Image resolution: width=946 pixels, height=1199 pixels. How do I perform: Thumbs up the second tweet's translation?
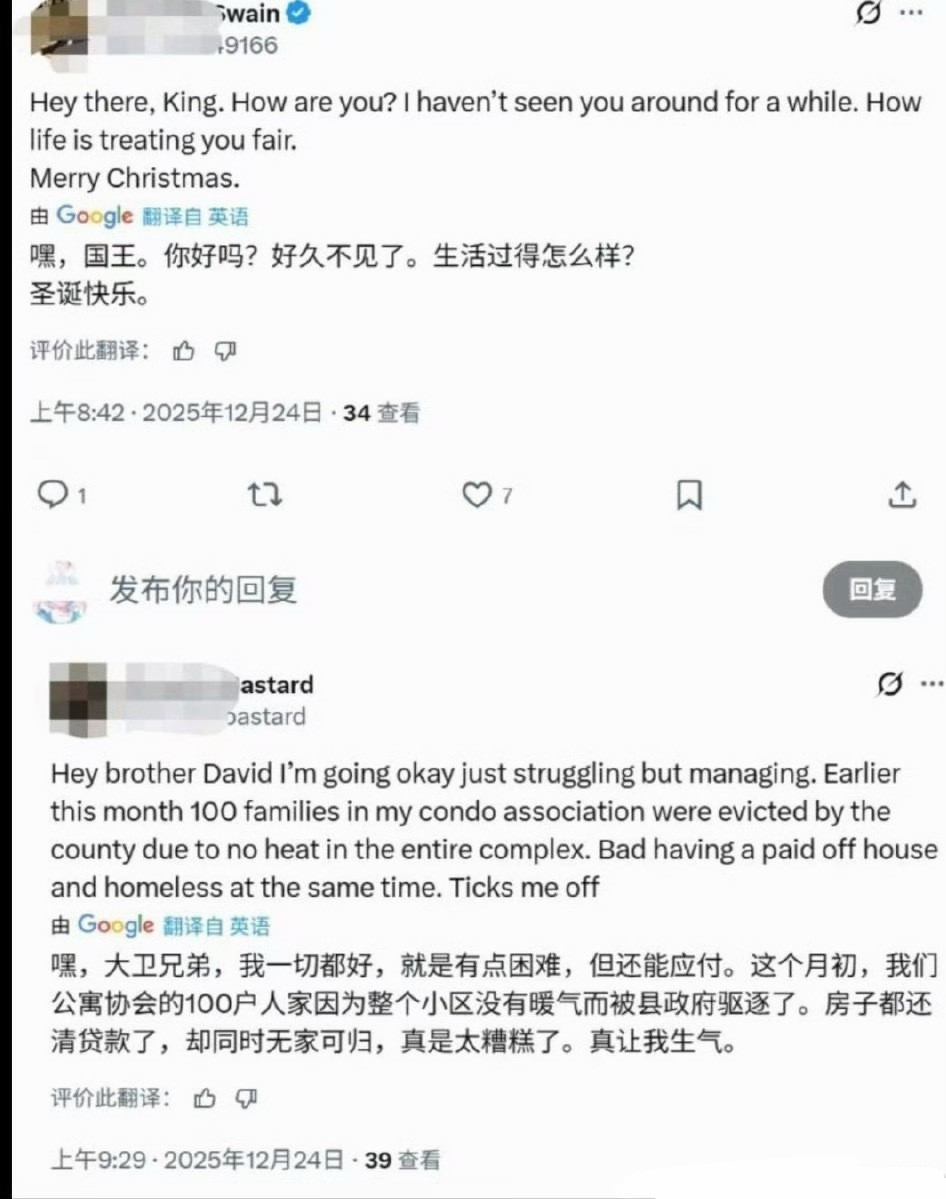(203, 1098)
